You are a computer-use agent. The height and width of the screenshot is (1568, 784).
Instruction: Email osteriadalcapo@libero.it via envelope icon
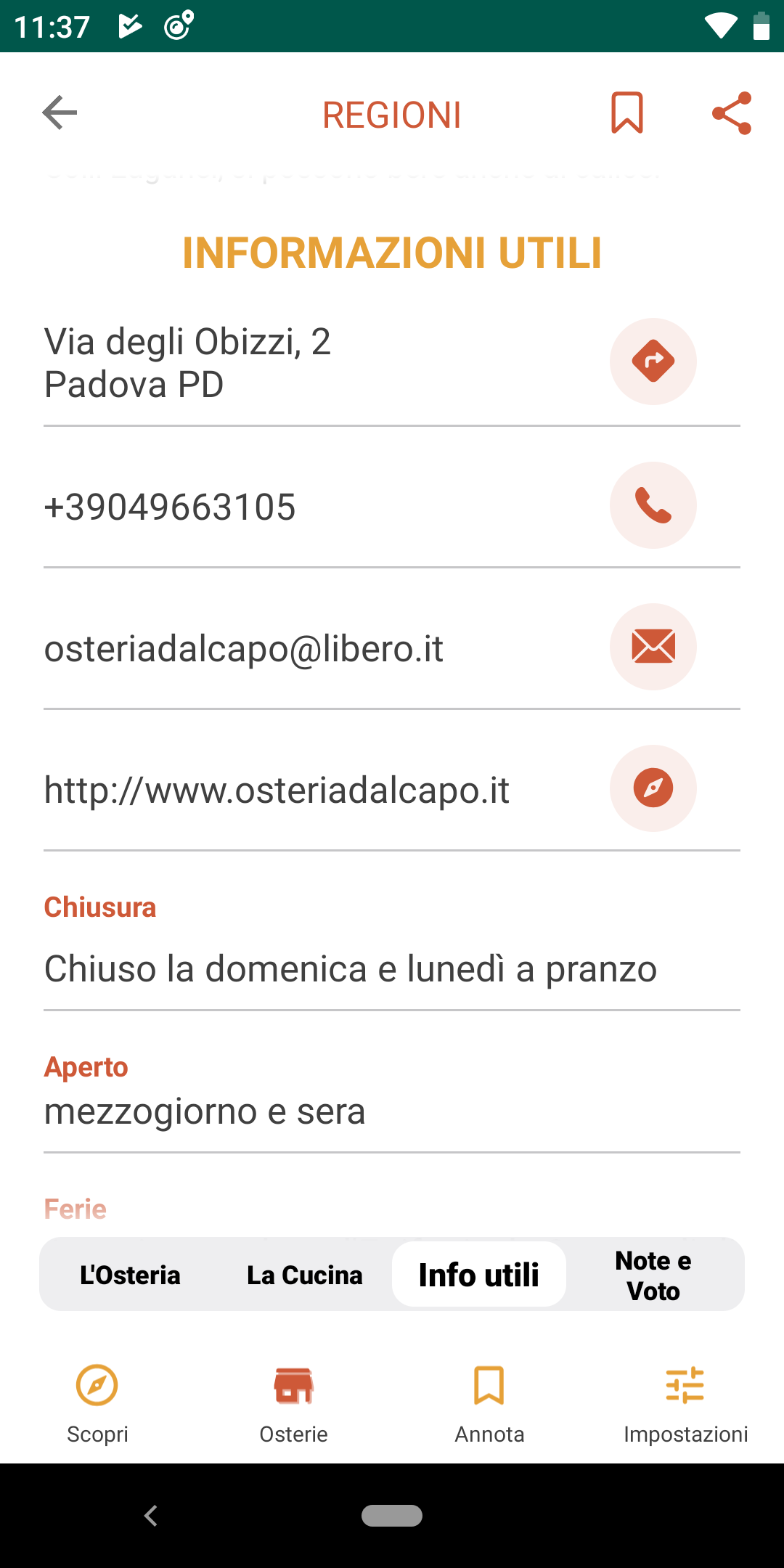click(653, 647)
